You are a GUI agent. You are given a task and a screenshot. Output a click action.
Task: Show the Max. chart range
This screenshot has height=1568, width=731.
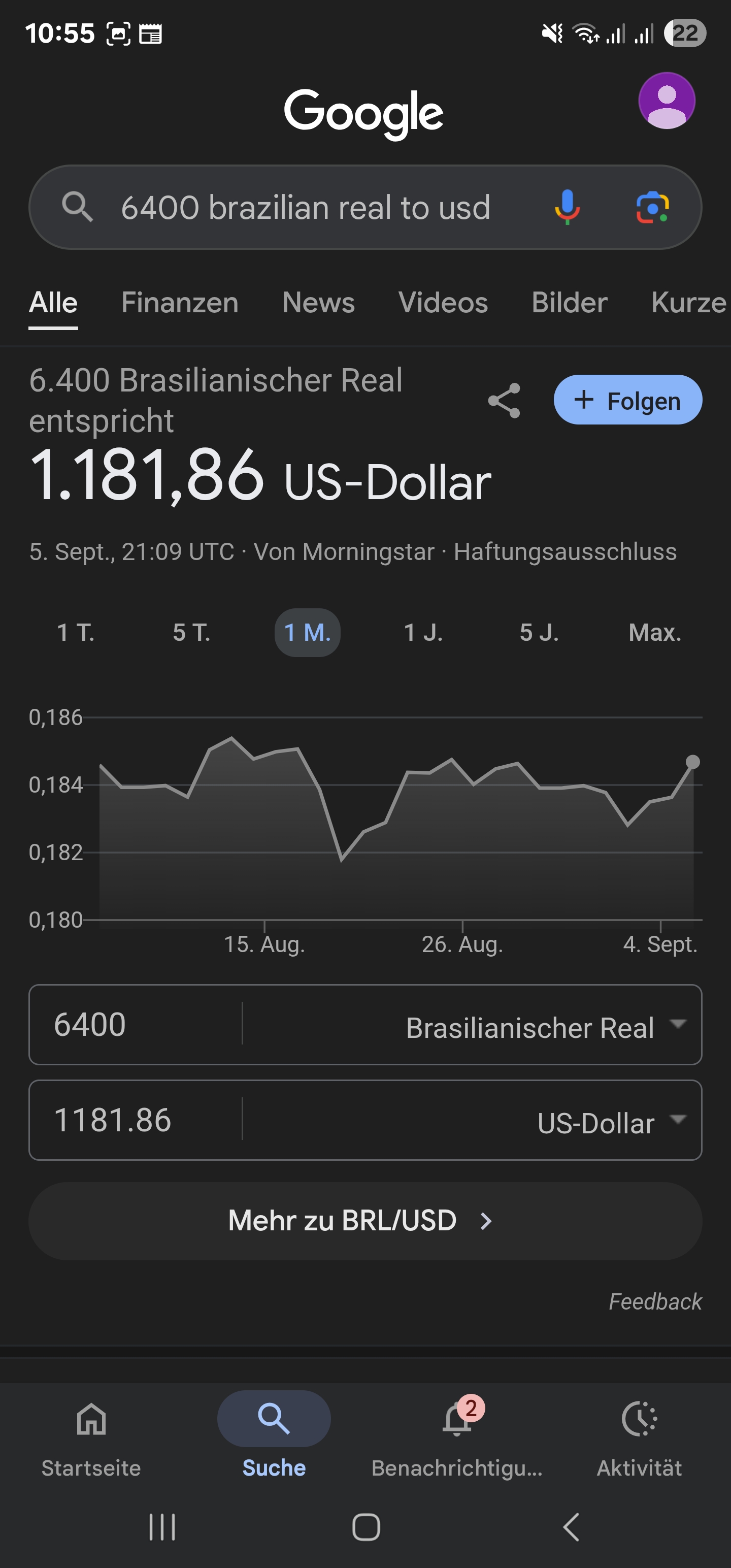pyautogui.click(x=654, y=633)
